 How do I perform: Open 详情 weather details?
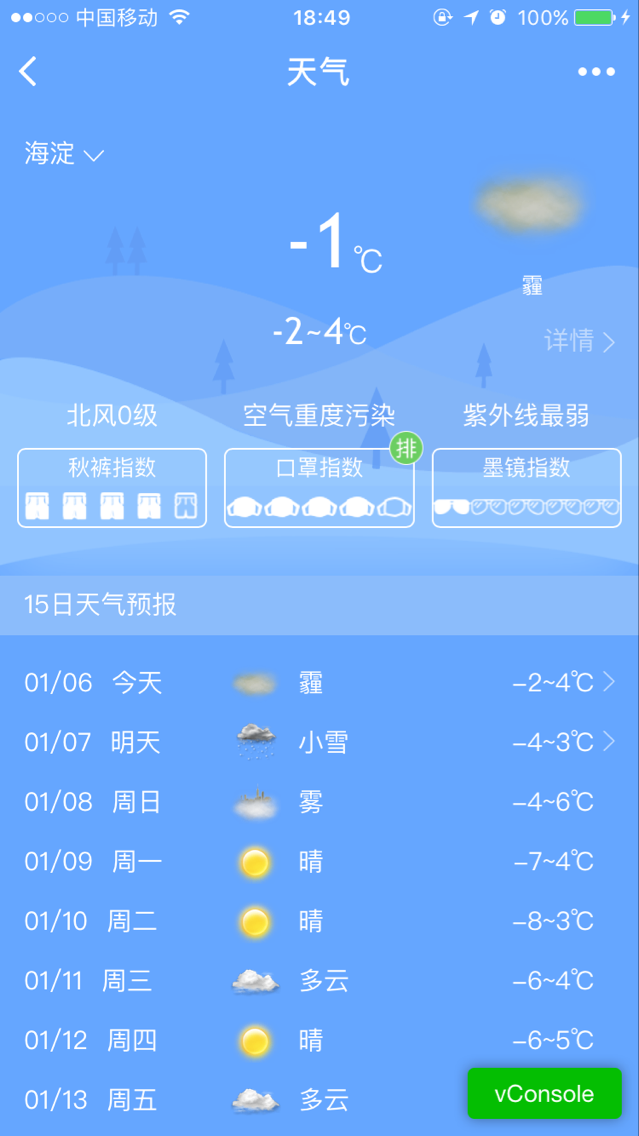tap(579, 341)
